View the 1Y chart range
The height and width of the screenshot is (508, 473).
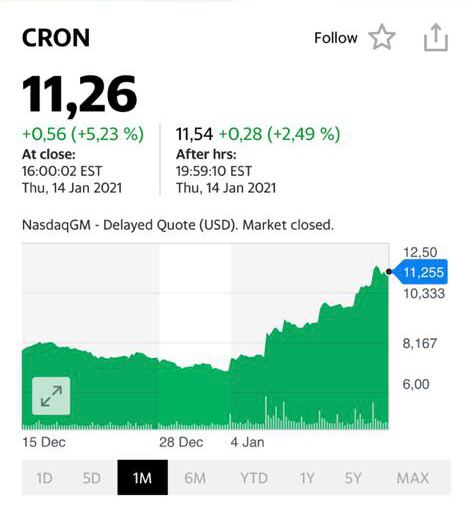tap(307, 478)
